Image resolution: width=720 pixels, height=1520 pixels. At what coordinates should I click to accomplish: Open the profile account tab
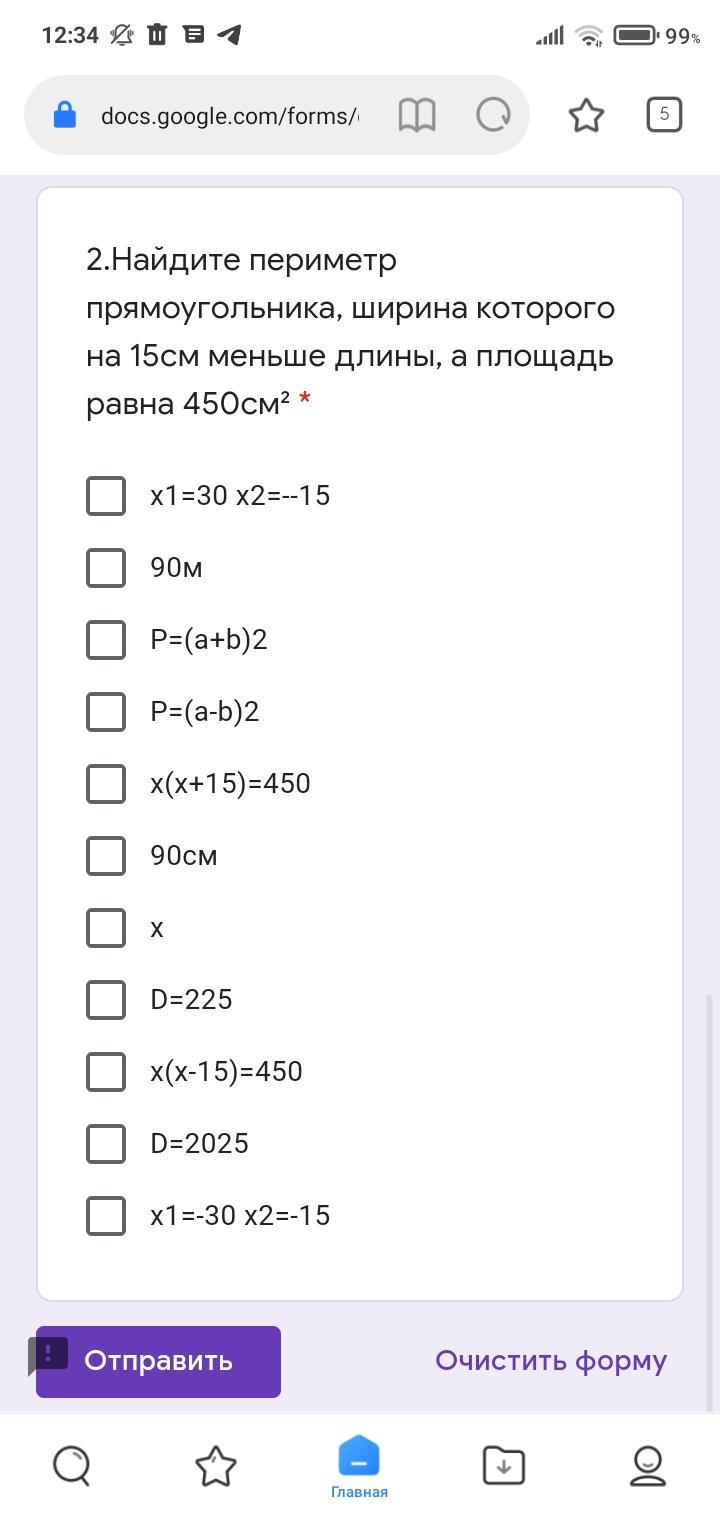(648, 1466)
